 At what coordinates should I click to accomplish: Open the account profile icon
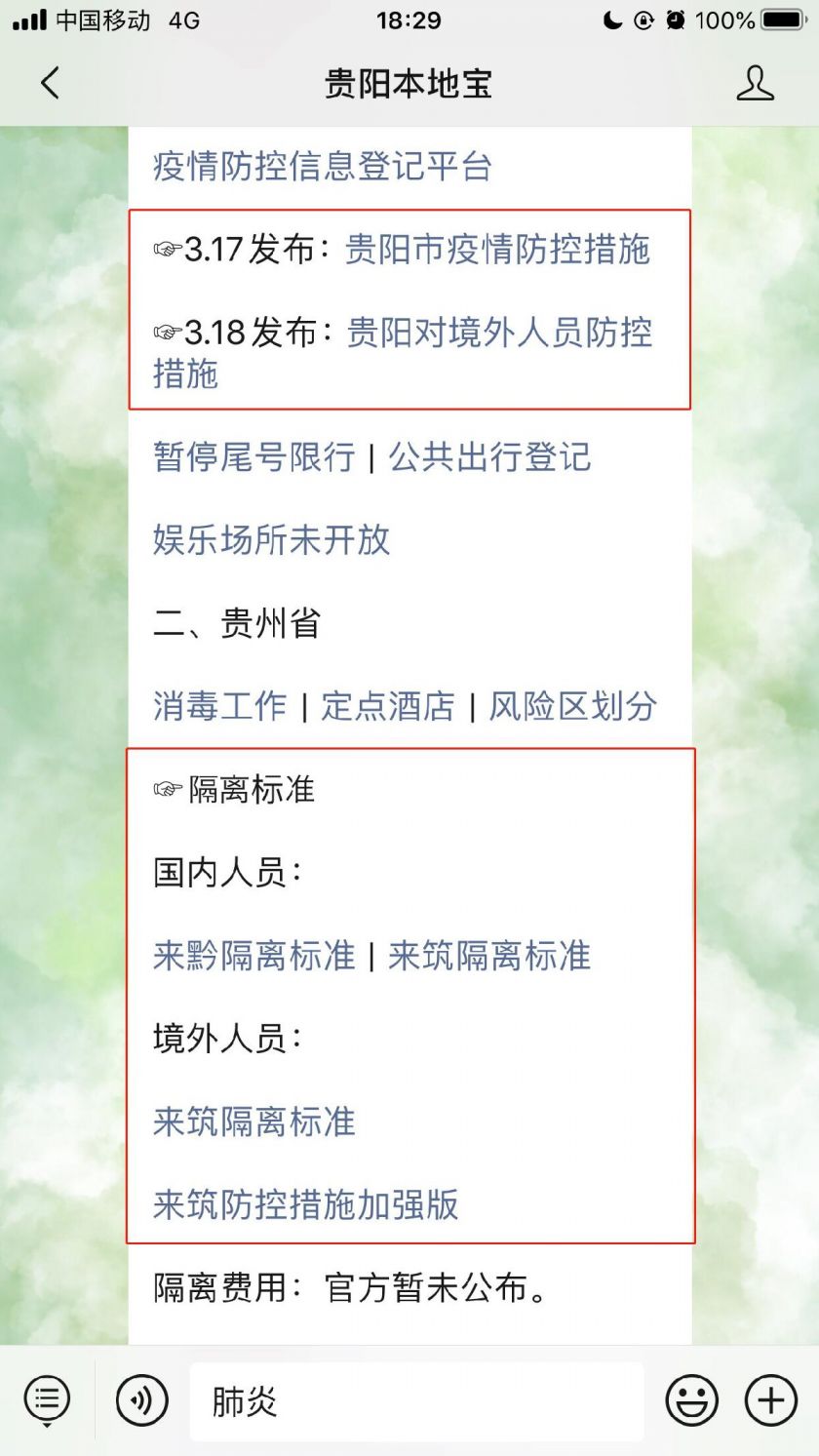coord(754,84)
